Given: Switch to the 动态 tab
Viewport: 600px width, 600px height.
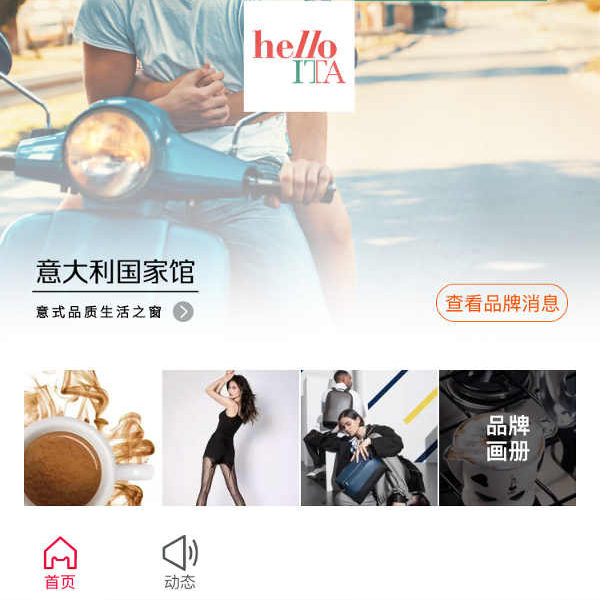Looking at the screenshot, I should [180, 563].
